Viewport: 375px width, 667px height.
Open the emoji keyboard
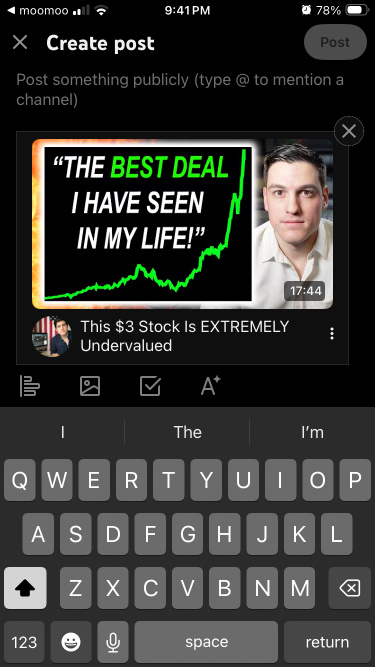[71, 641]
